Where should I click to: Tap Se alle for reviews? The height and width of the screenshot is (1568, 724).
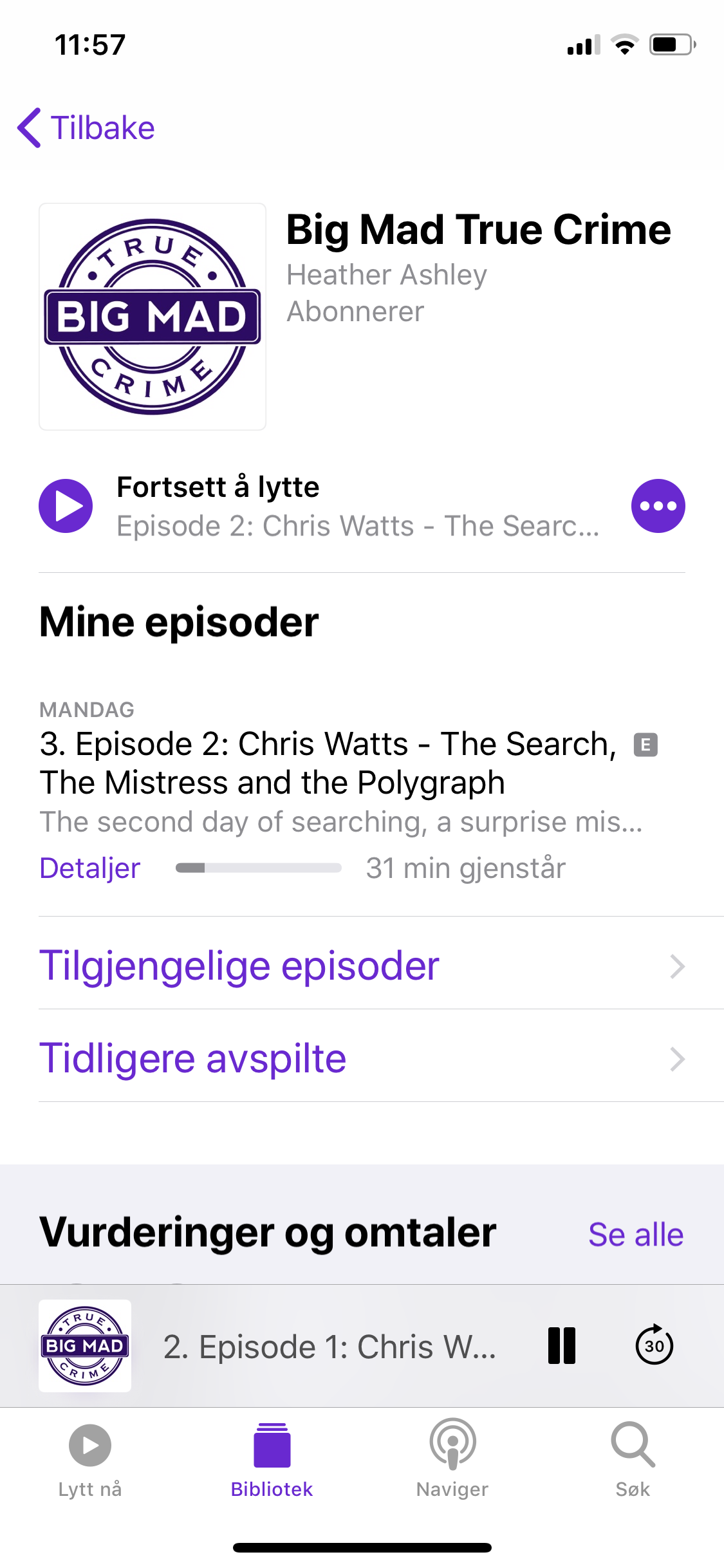pyautogui.click(x=635, y=1235)
